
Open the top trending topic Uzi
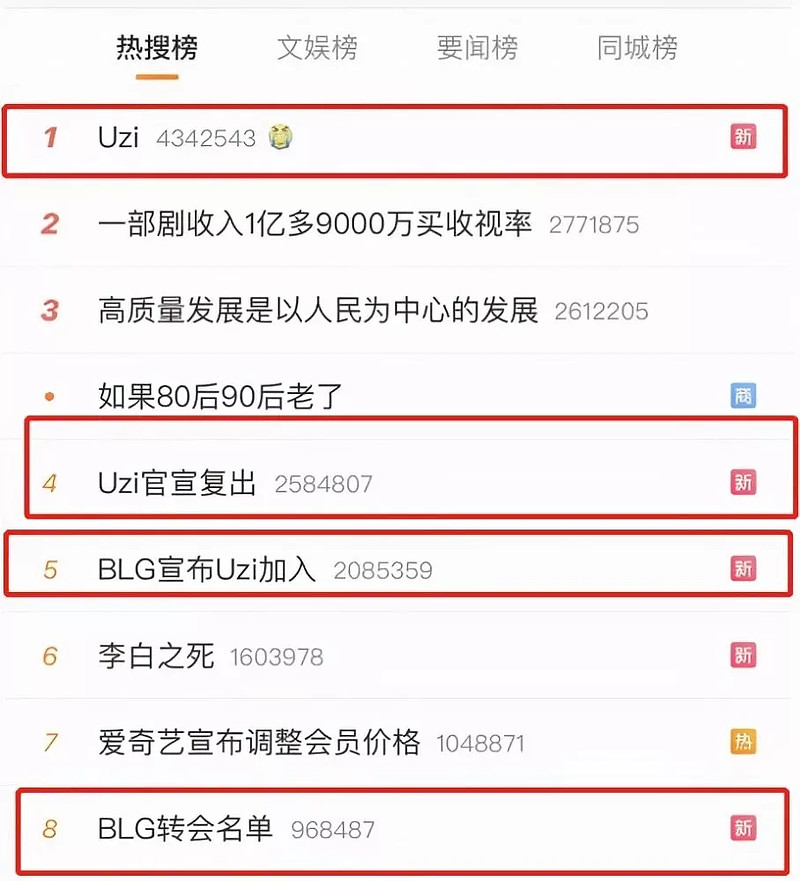tap(119, 137)
